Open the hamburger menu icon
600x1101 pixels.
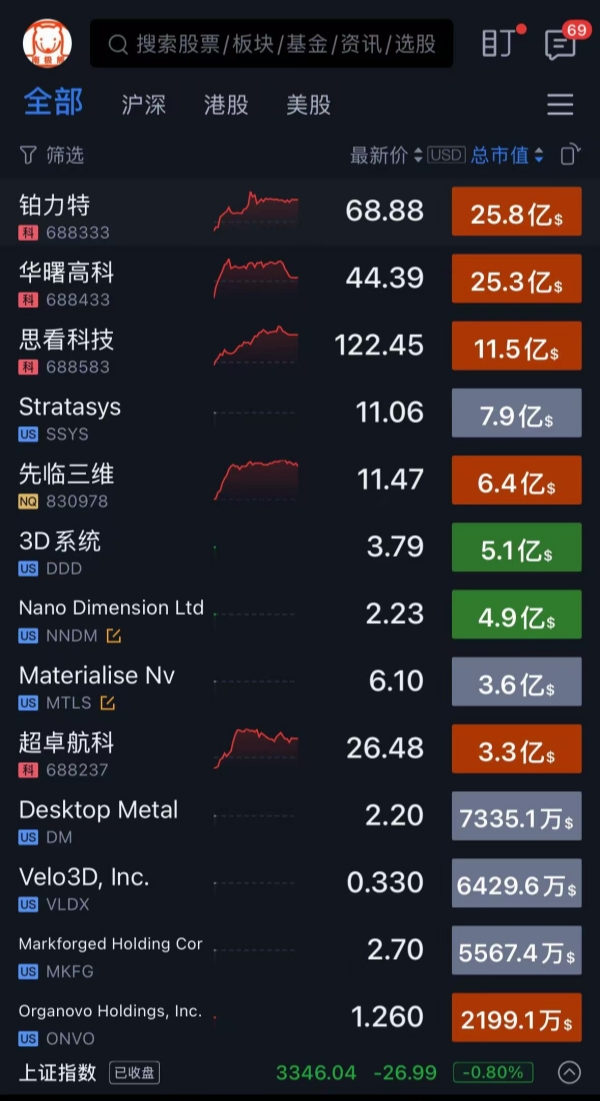pyautogui.click(x=560, y=104)
